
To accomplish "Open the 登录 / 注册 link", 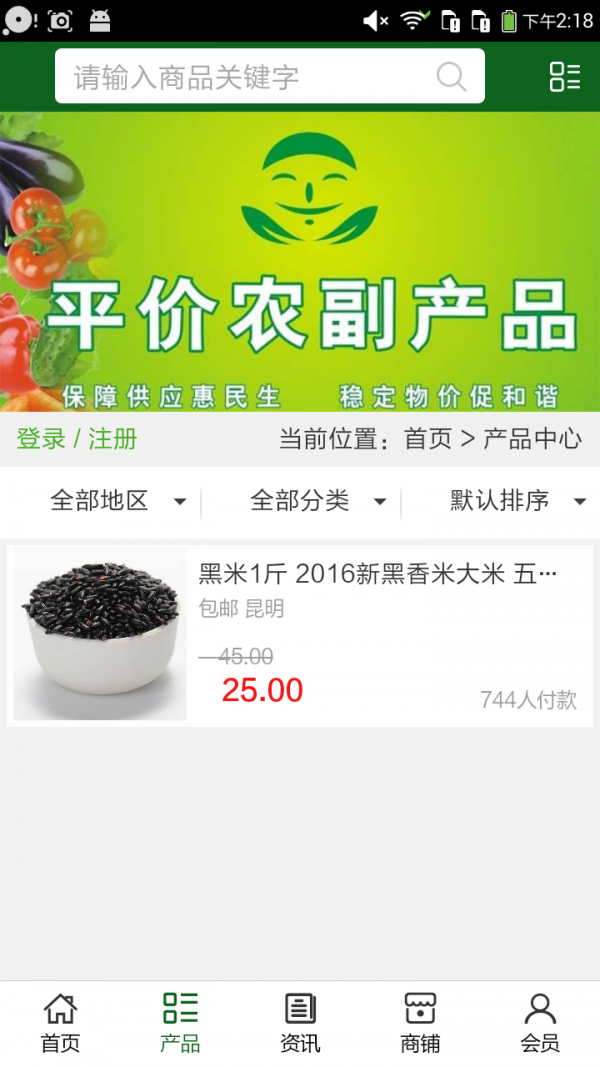I will coord(77,439).
